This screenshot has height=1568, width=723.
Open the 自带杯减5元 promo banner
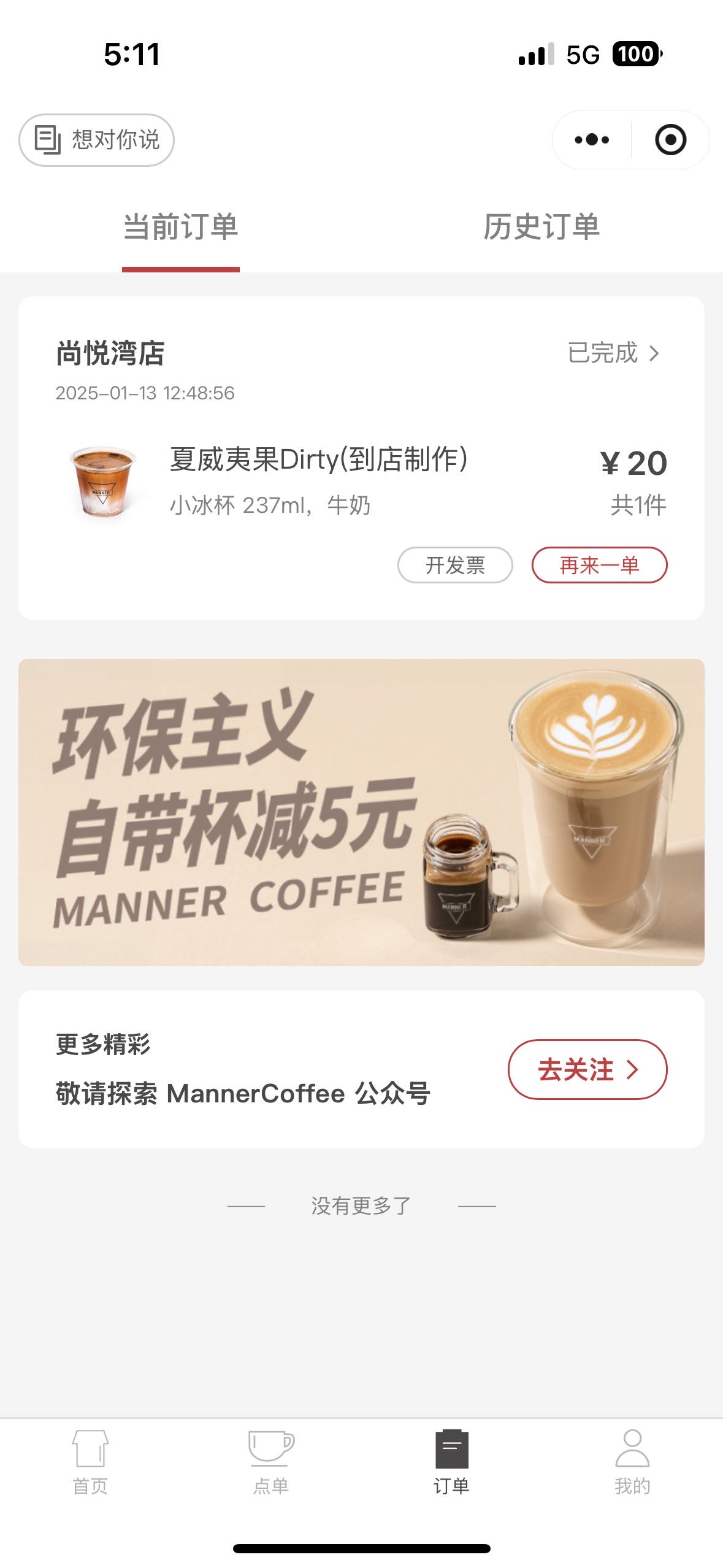[361, 812]
